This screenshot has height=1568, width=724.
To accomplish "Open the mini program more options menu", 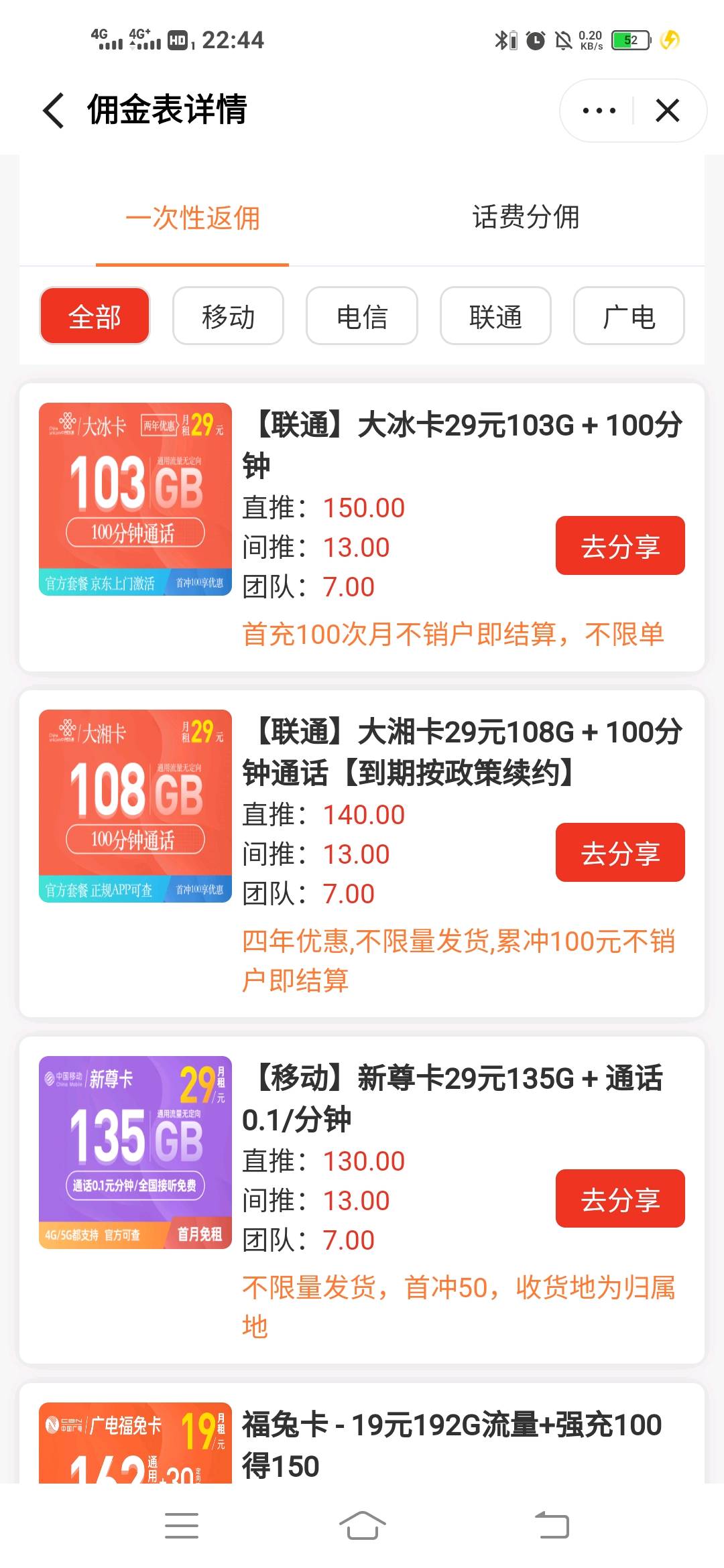I will [599, 111].
